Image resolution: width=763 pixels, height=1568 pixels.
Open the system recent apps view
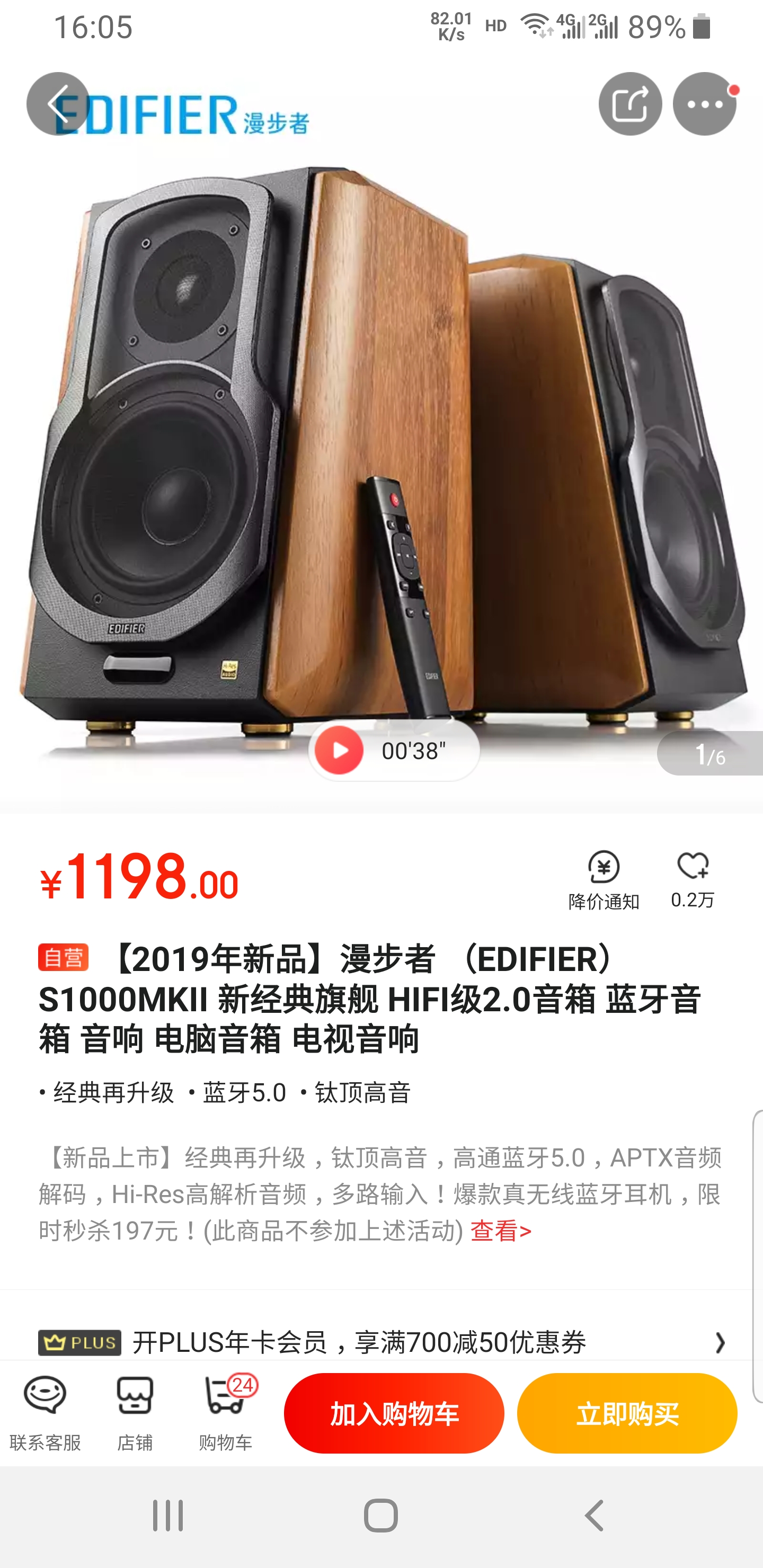click(167, 1516)
